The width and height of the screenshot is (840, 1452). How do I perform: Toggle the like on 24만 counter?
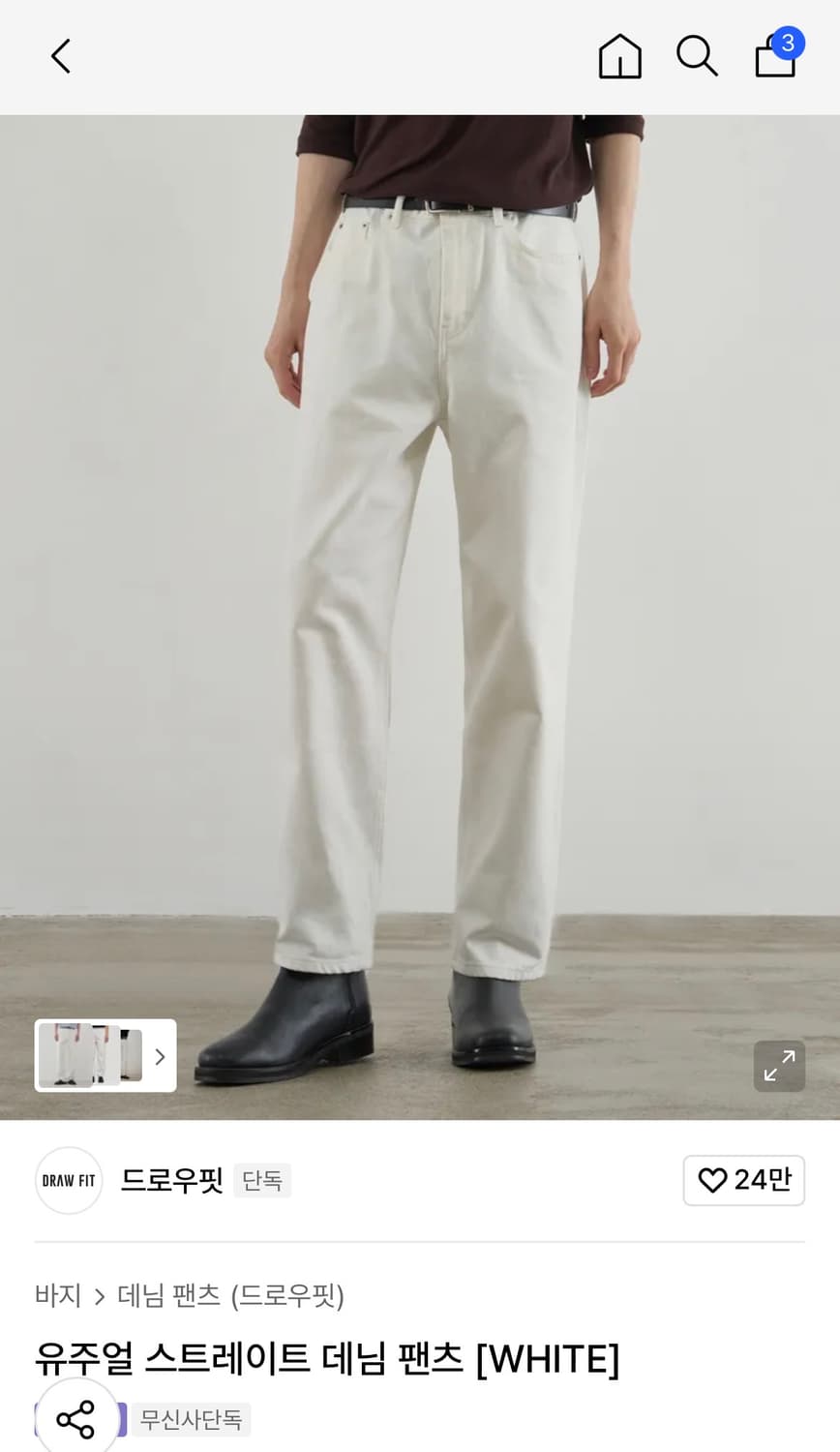744,1180
